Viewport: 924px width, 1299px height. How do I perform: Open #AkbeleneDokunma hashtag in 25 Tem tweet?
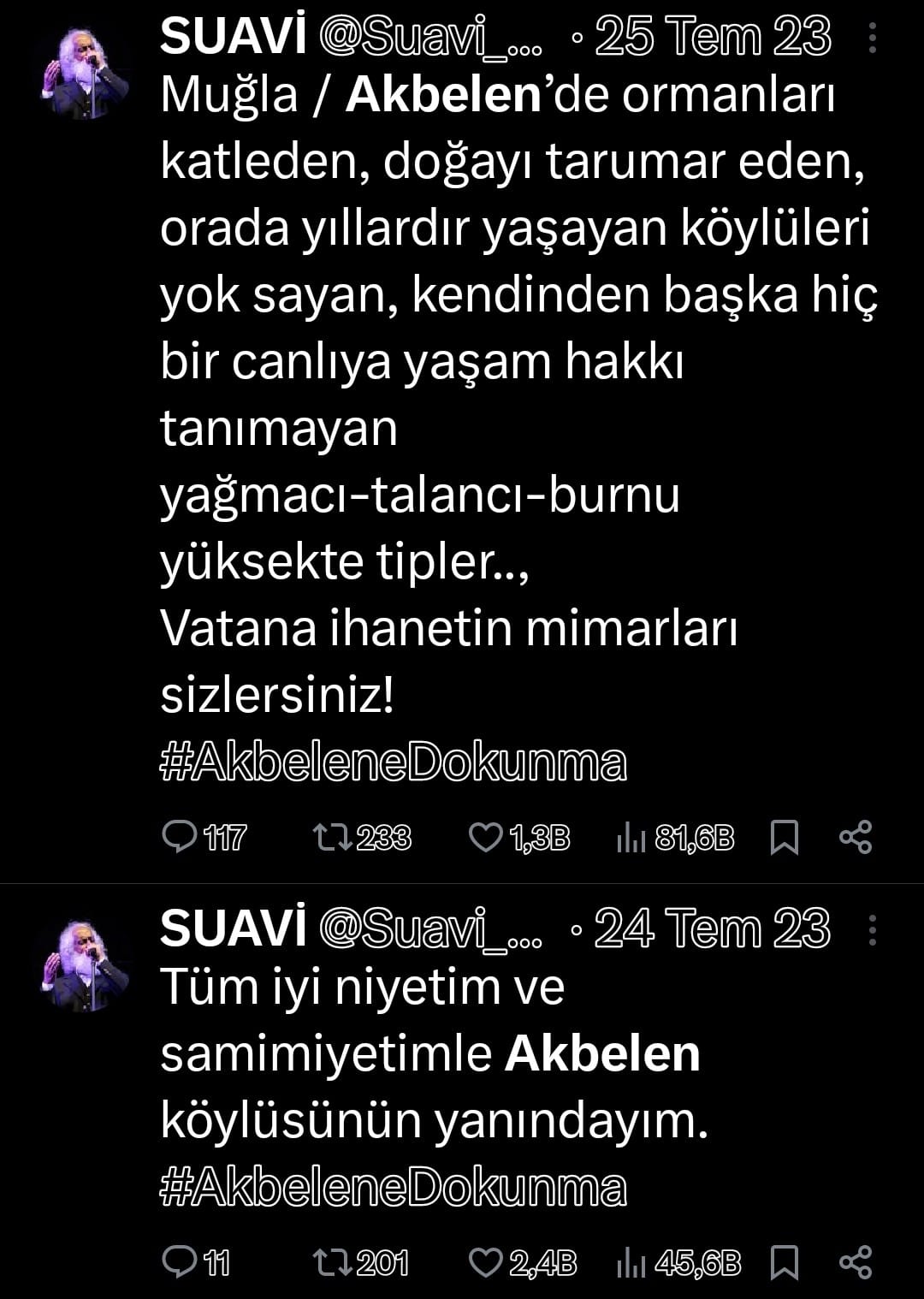394,763
